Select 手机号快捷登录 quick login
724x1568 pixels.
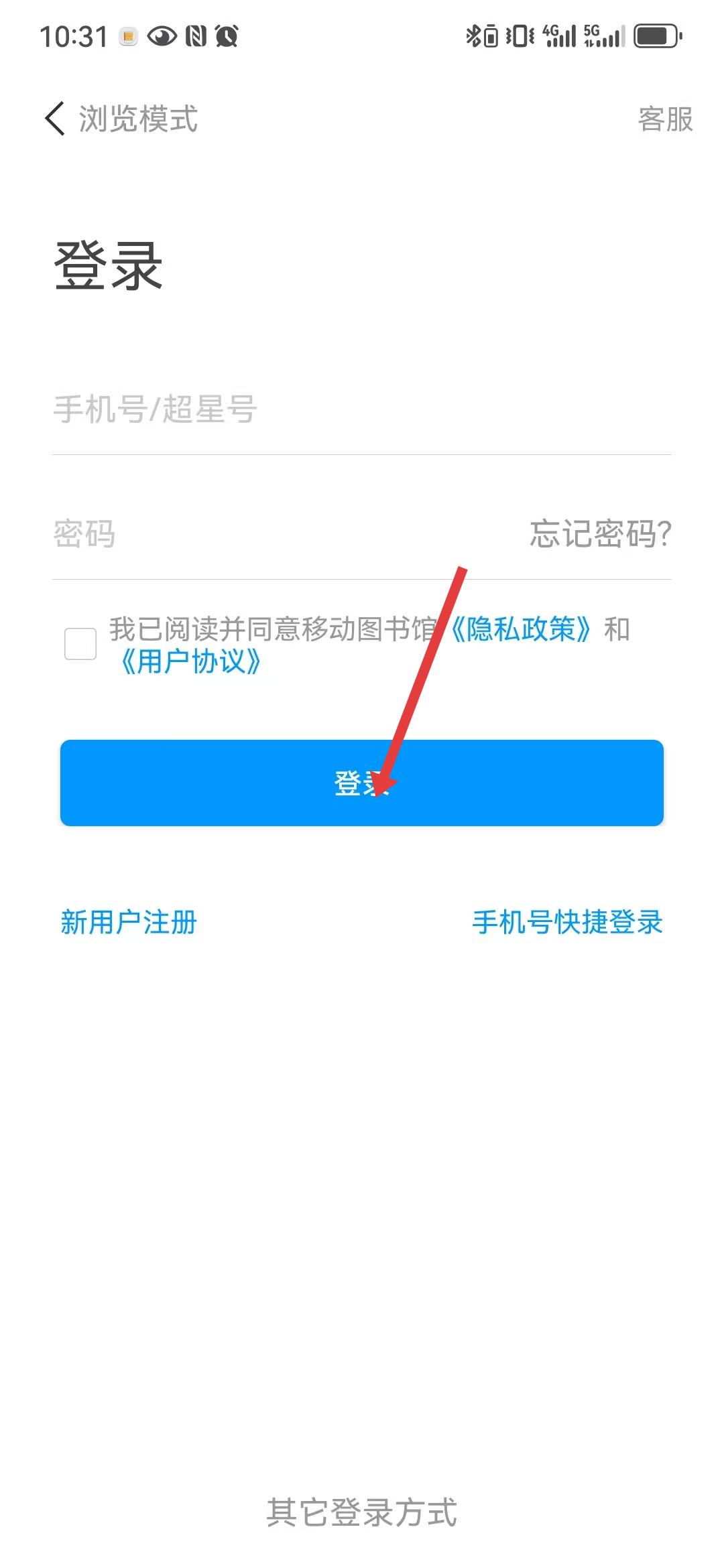pyautogui.click(x=567, y=923)
